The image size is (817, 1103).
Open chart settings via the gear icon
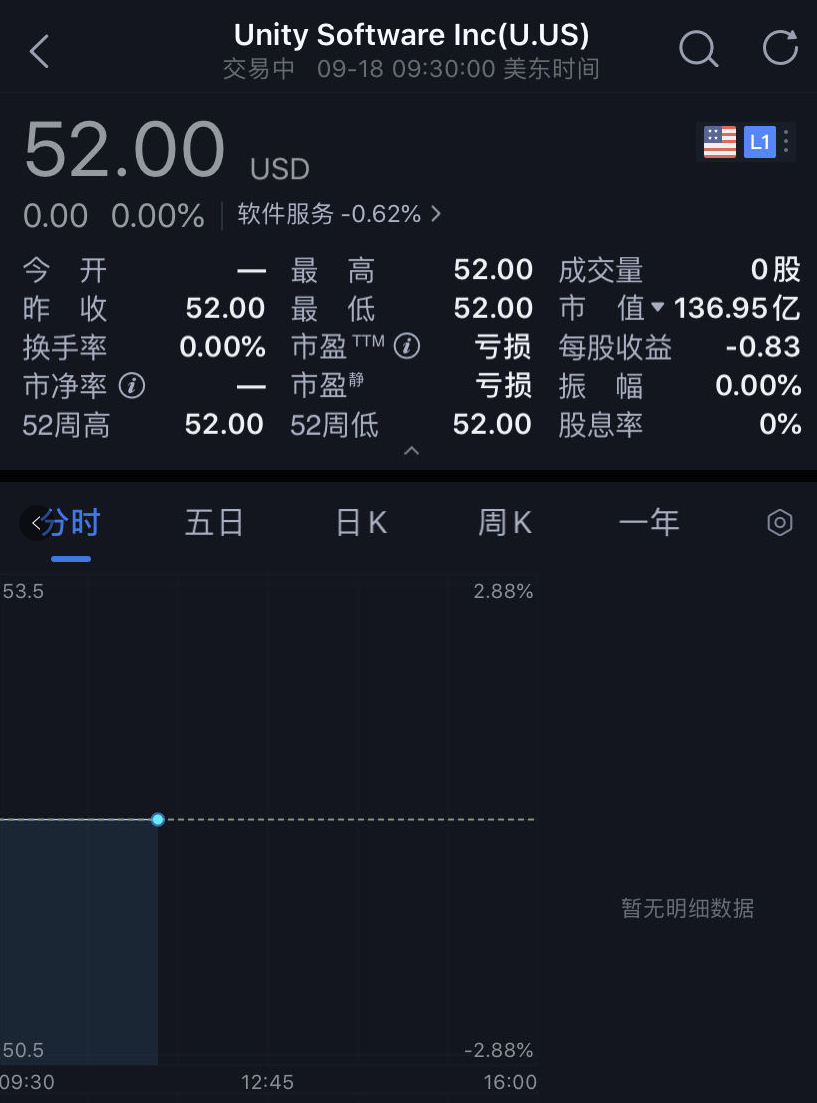(779, 522)
